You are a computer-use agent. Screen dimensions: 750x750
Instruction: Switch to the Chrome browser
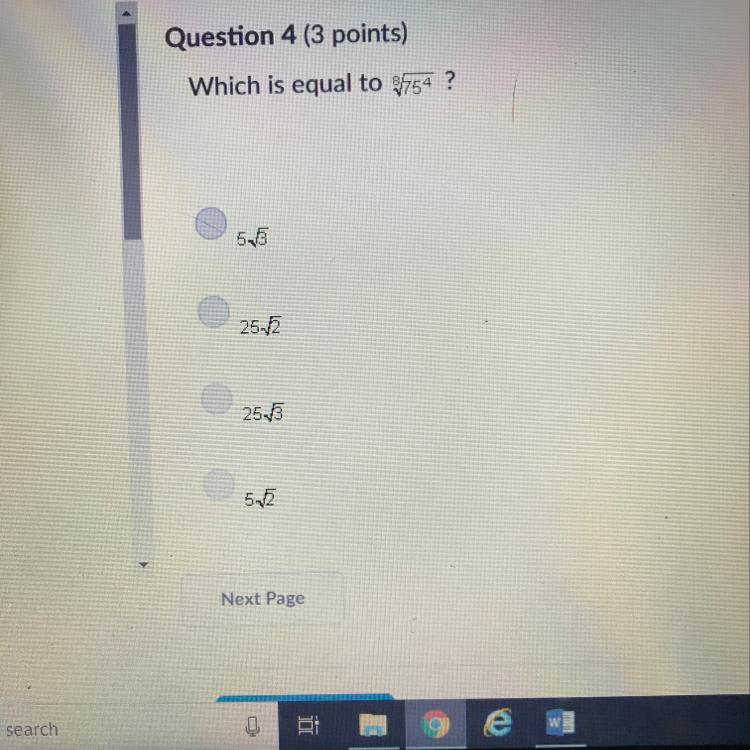tap(435, 724)
